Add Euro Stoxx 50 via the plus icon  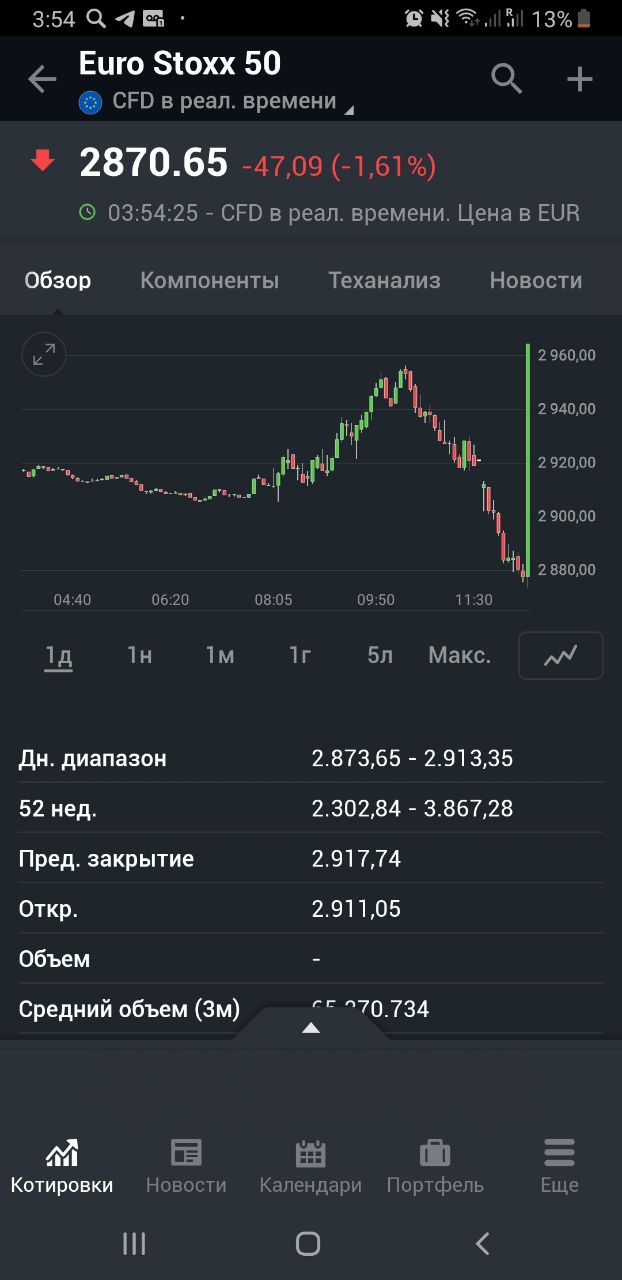pyautogui.click(x=580, y=80)
